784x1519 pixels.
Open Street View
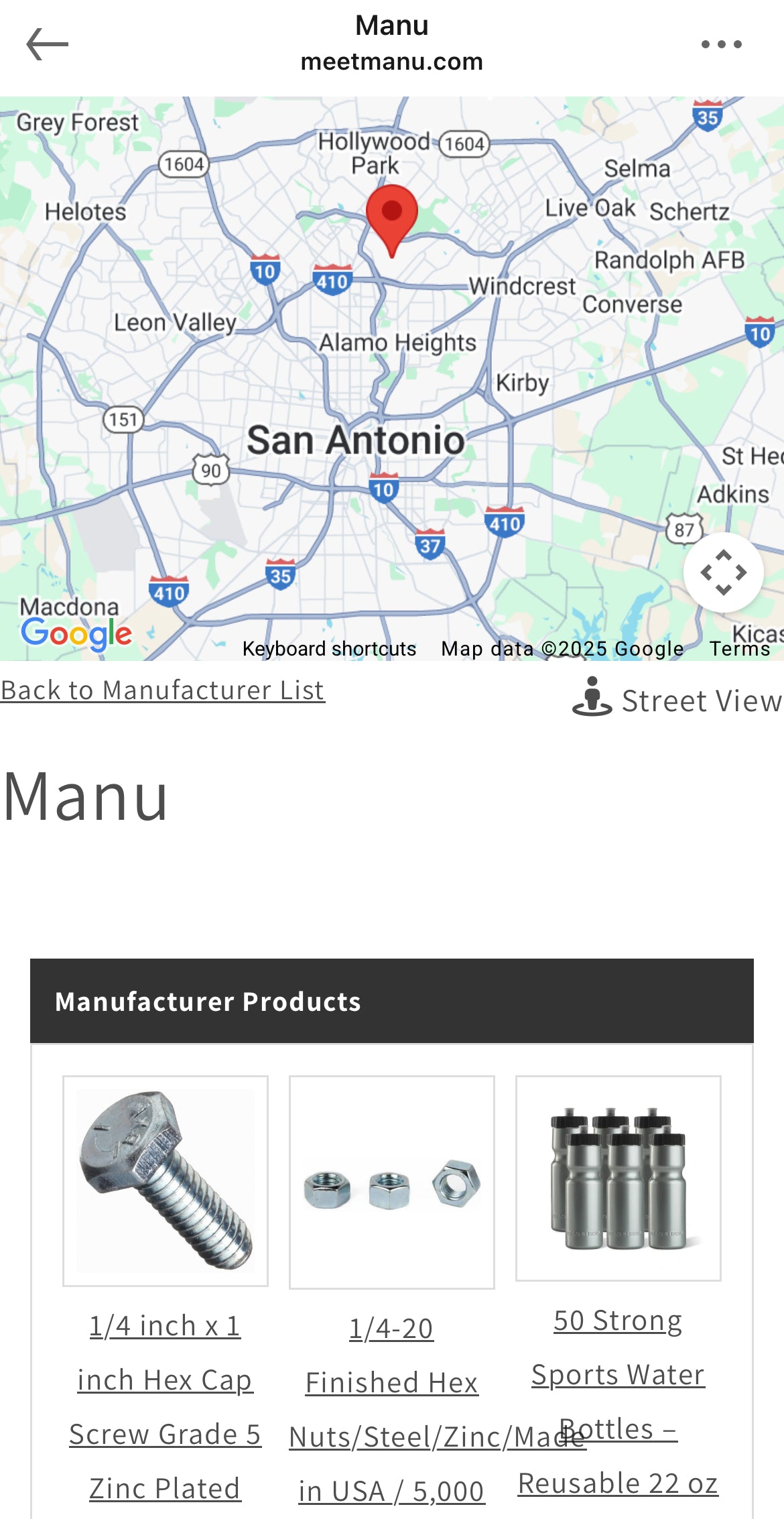pos(677,701)
